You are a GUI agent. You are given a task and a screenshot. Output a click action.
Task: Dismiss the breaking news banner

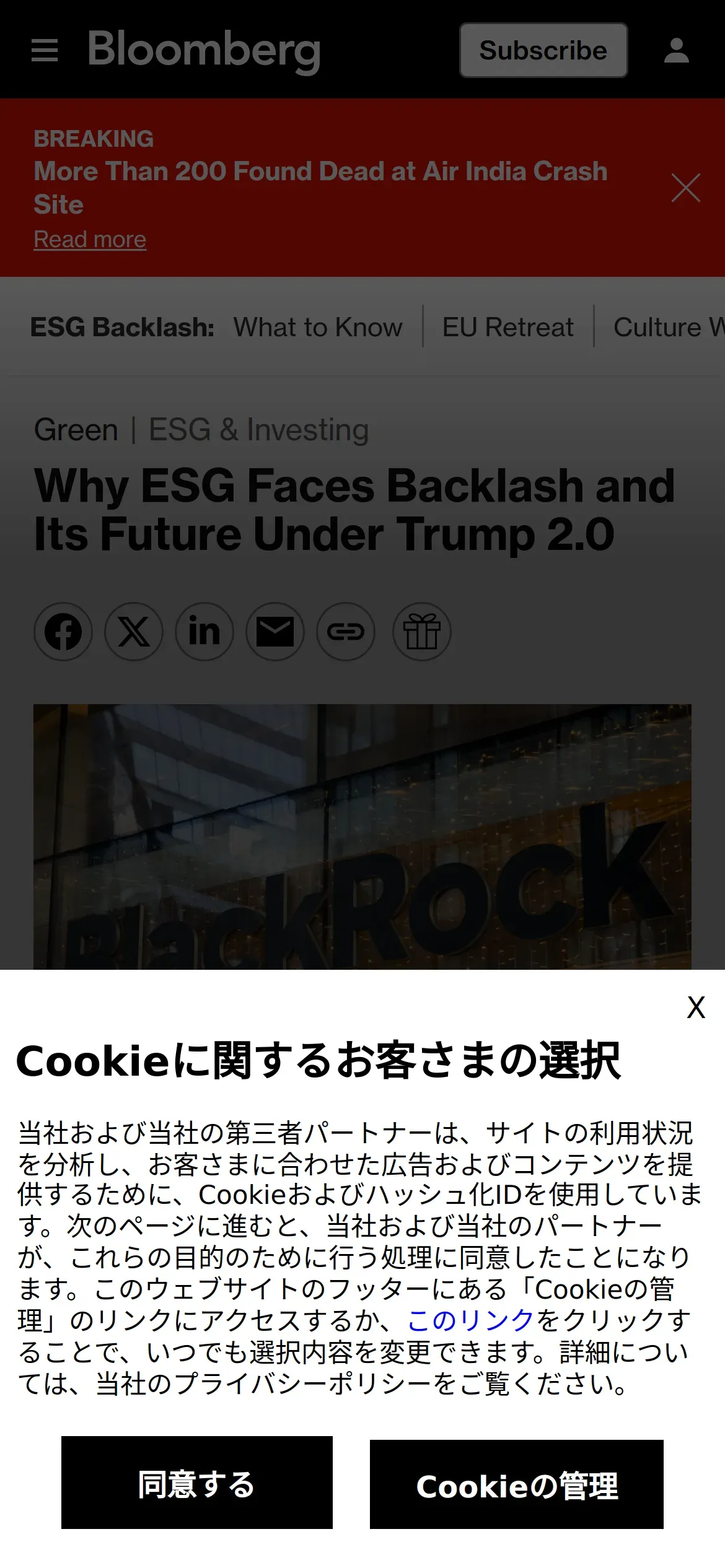(x=685, y=188)
